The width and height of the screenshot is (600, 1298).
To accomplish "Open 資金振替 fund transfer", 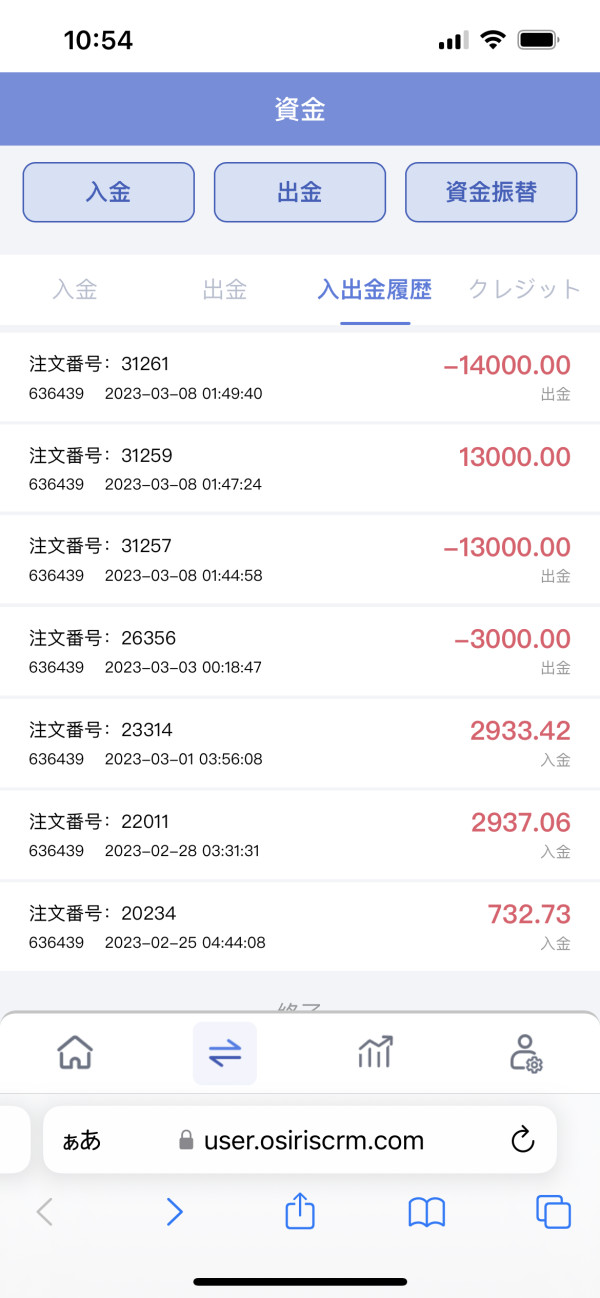I will pyautogui.click(x=491, y=192).
